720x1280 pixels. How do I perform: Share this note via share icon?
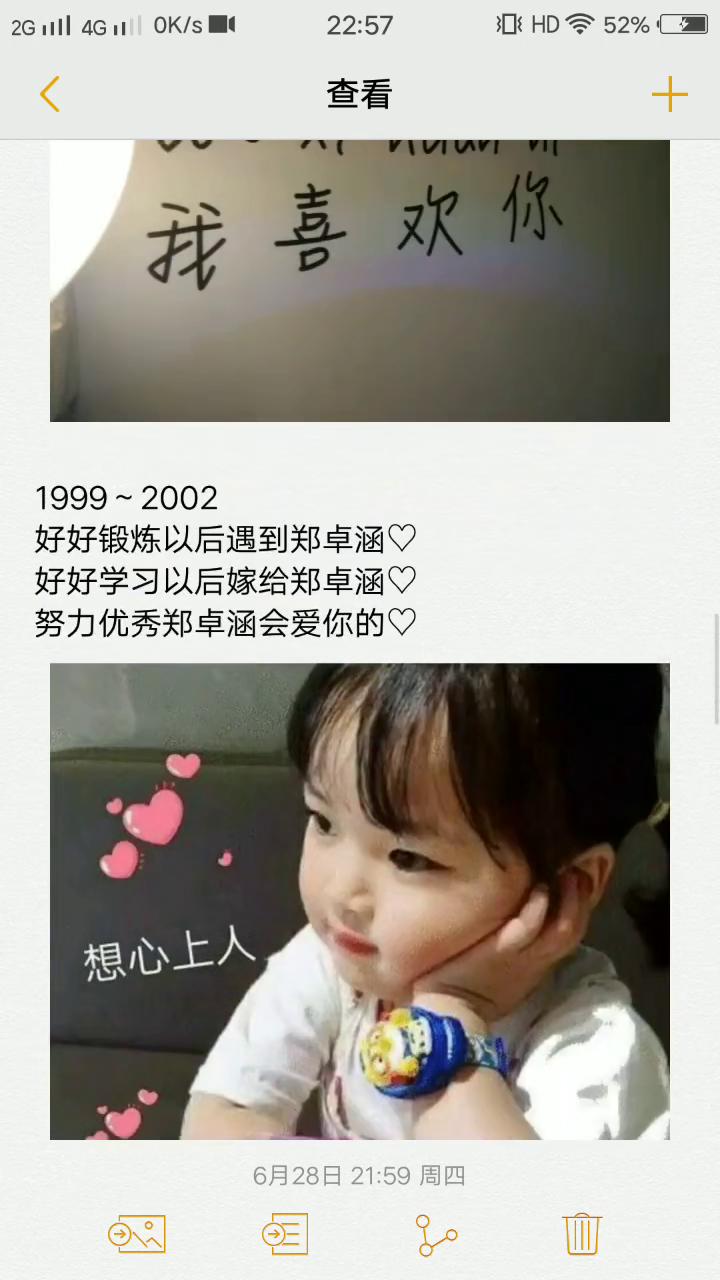tap(436, 1235)
